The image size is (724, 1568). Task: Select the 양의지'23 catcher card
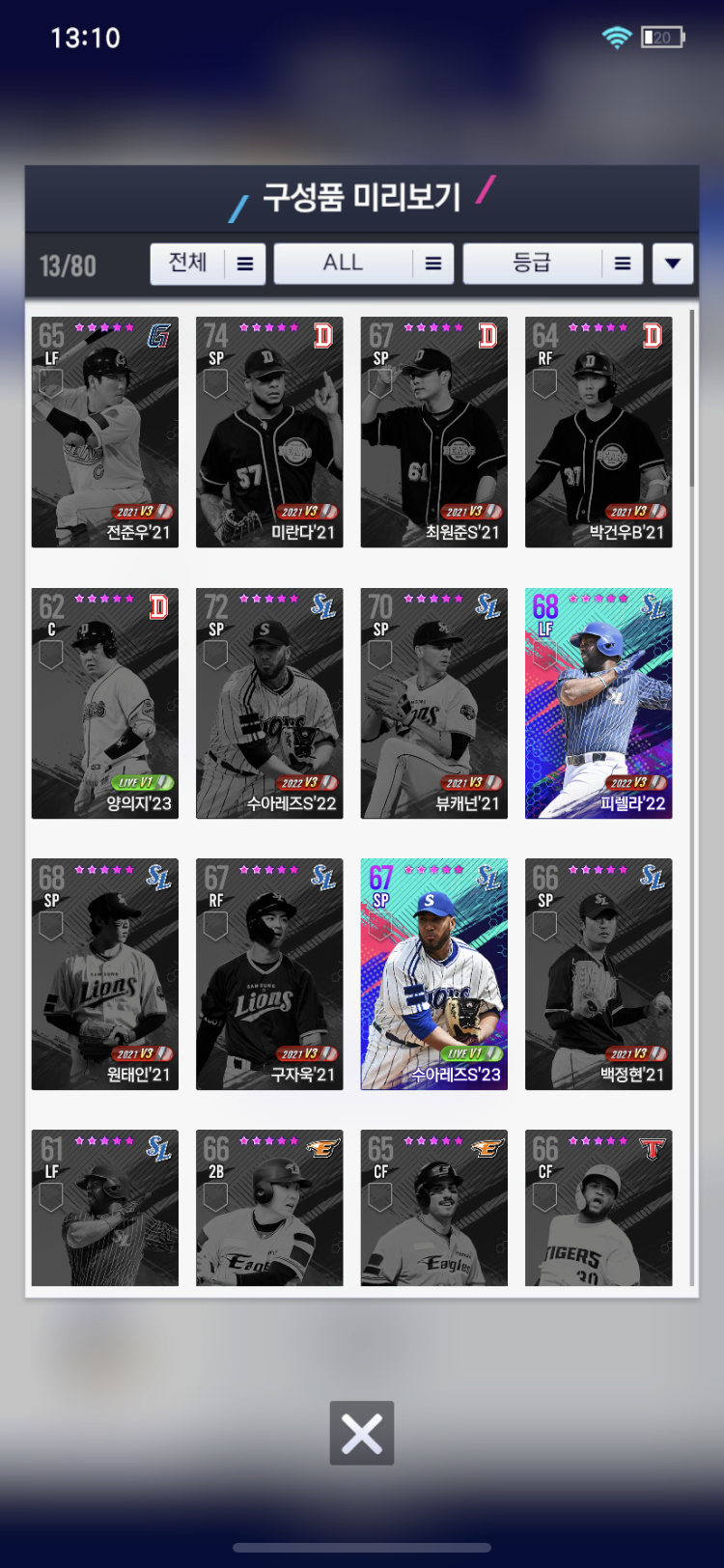coord(105,704)
